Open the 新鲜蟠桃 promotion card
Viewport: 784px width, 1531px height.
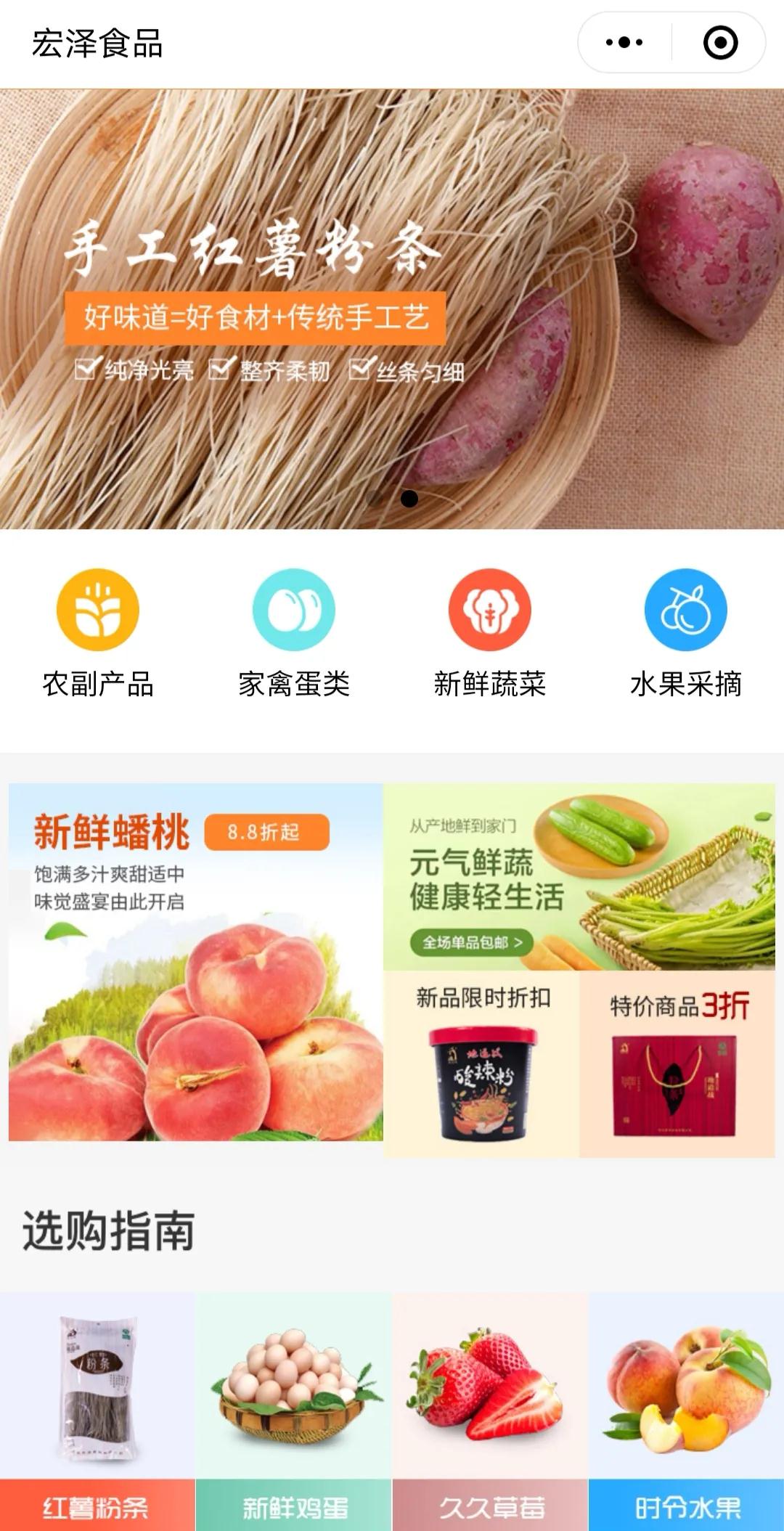[x=195, y=962]
